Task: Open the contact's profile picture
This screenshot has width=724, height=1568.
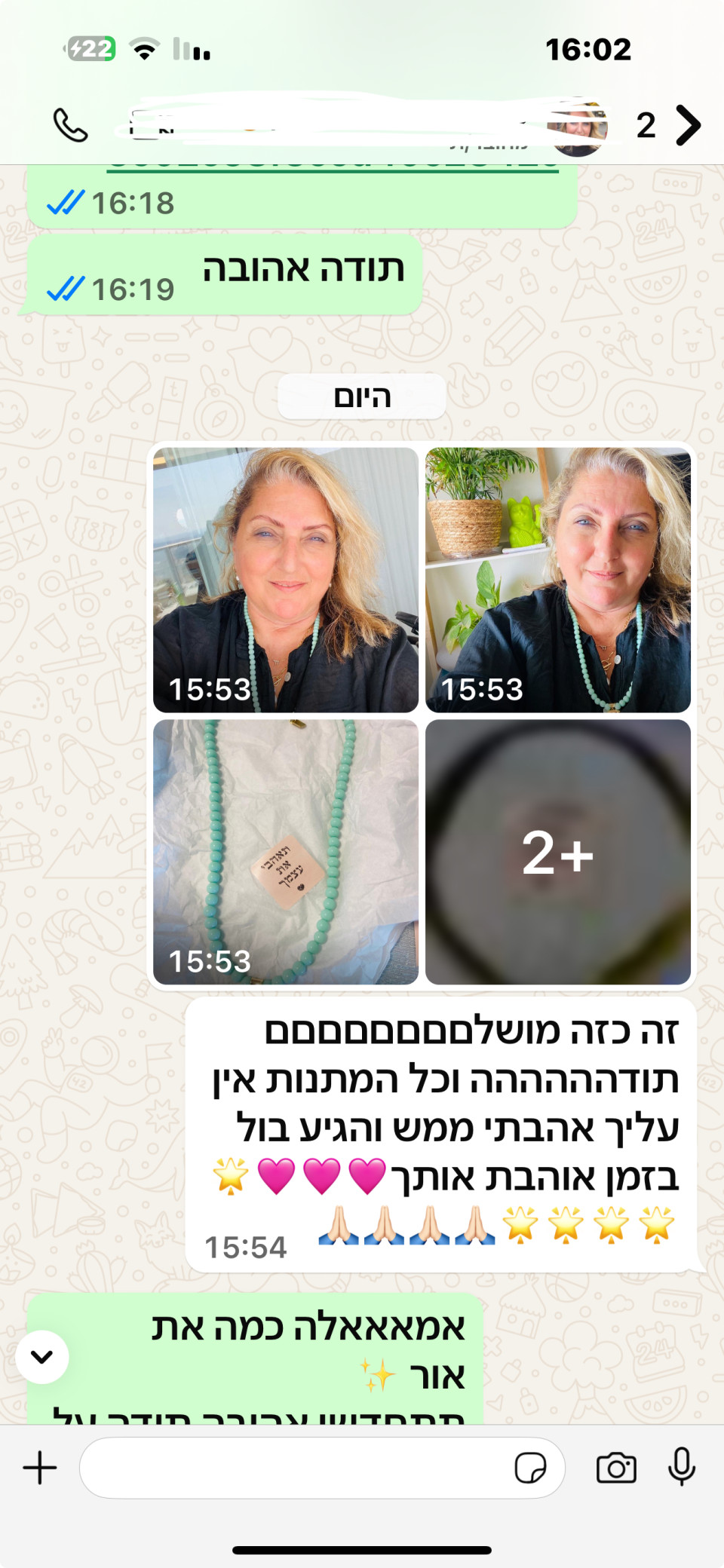Action: [x=577, y=127]
